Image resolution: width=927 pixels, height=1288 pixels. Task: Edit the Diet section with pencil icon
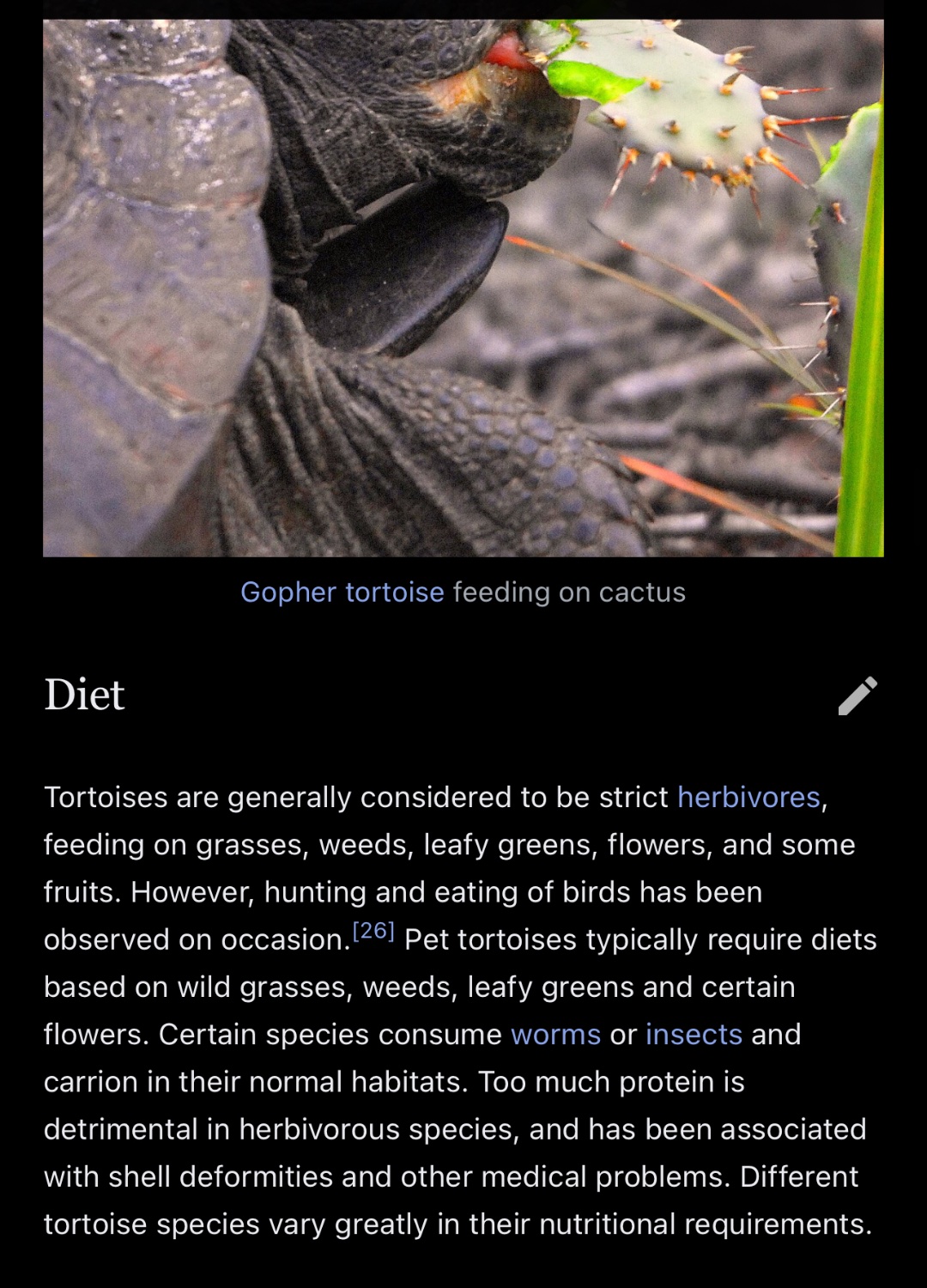pos(857,696)
